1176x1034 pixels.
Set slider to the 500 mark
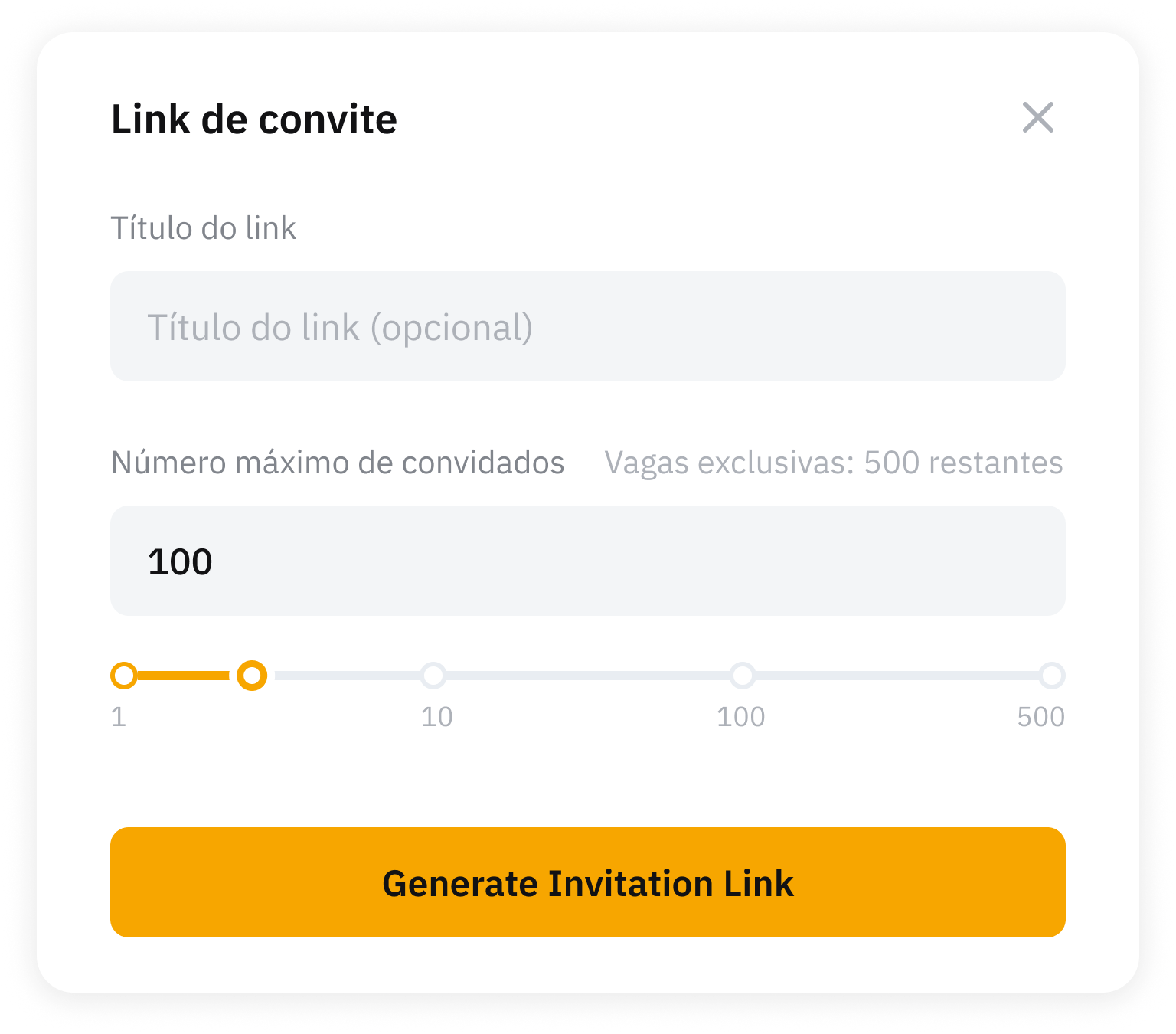[1052, 676]
